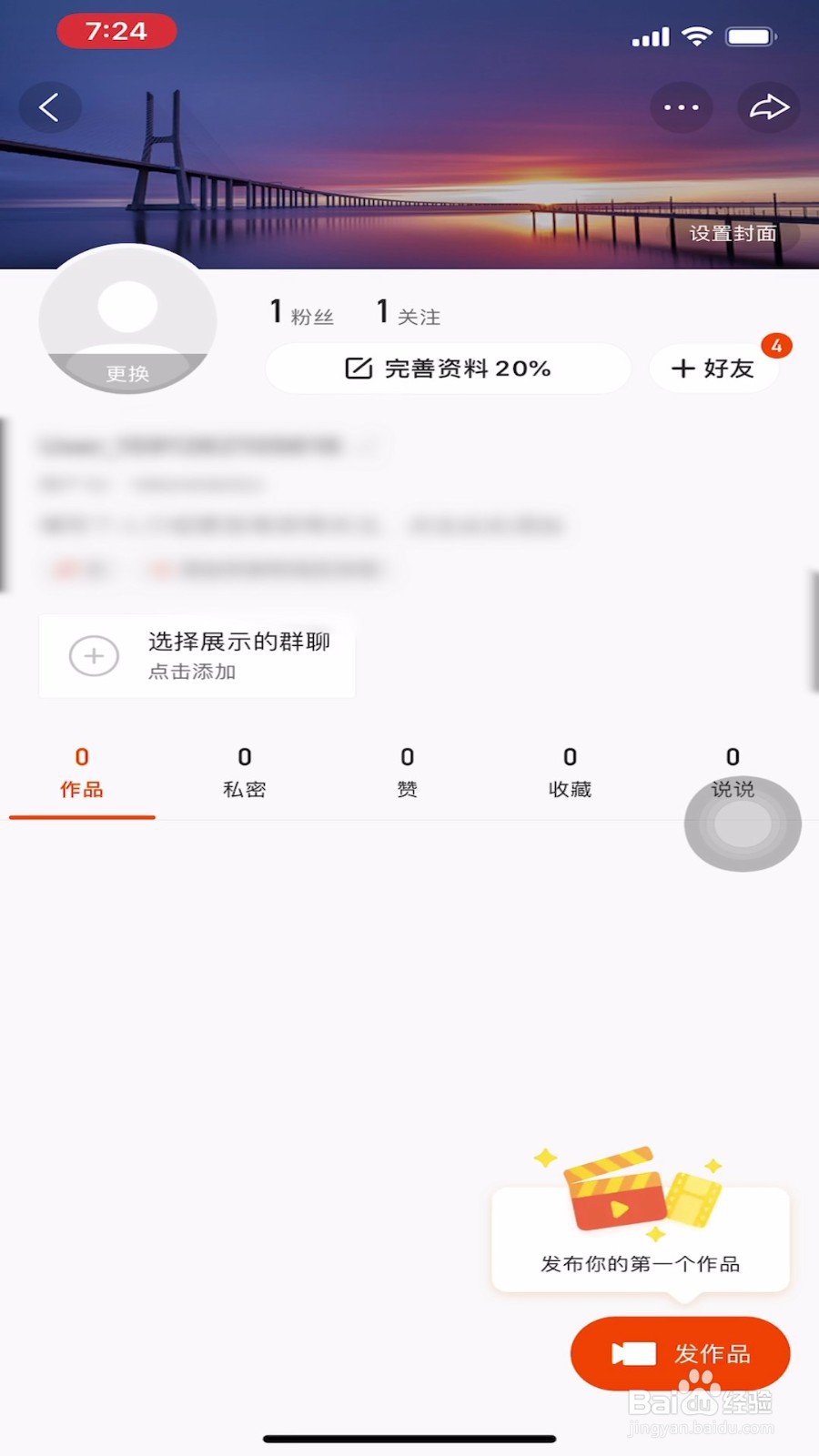This screenshot has width=819, height=1456.
Task: Tap 完善资料 20% to edit profile
Action: click(448, 369)
